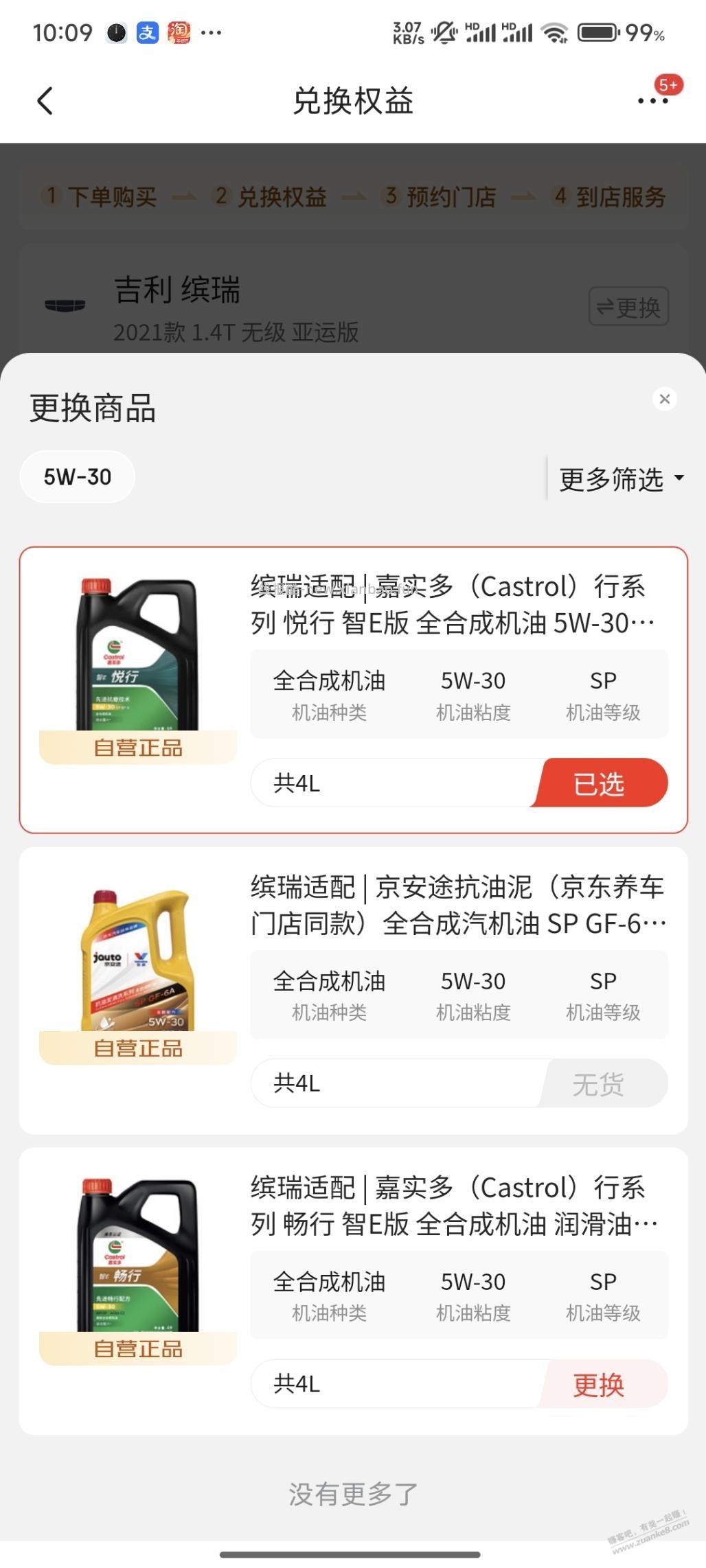
Task: Navigate back using the left arrow icon
Action: (45, 100)
